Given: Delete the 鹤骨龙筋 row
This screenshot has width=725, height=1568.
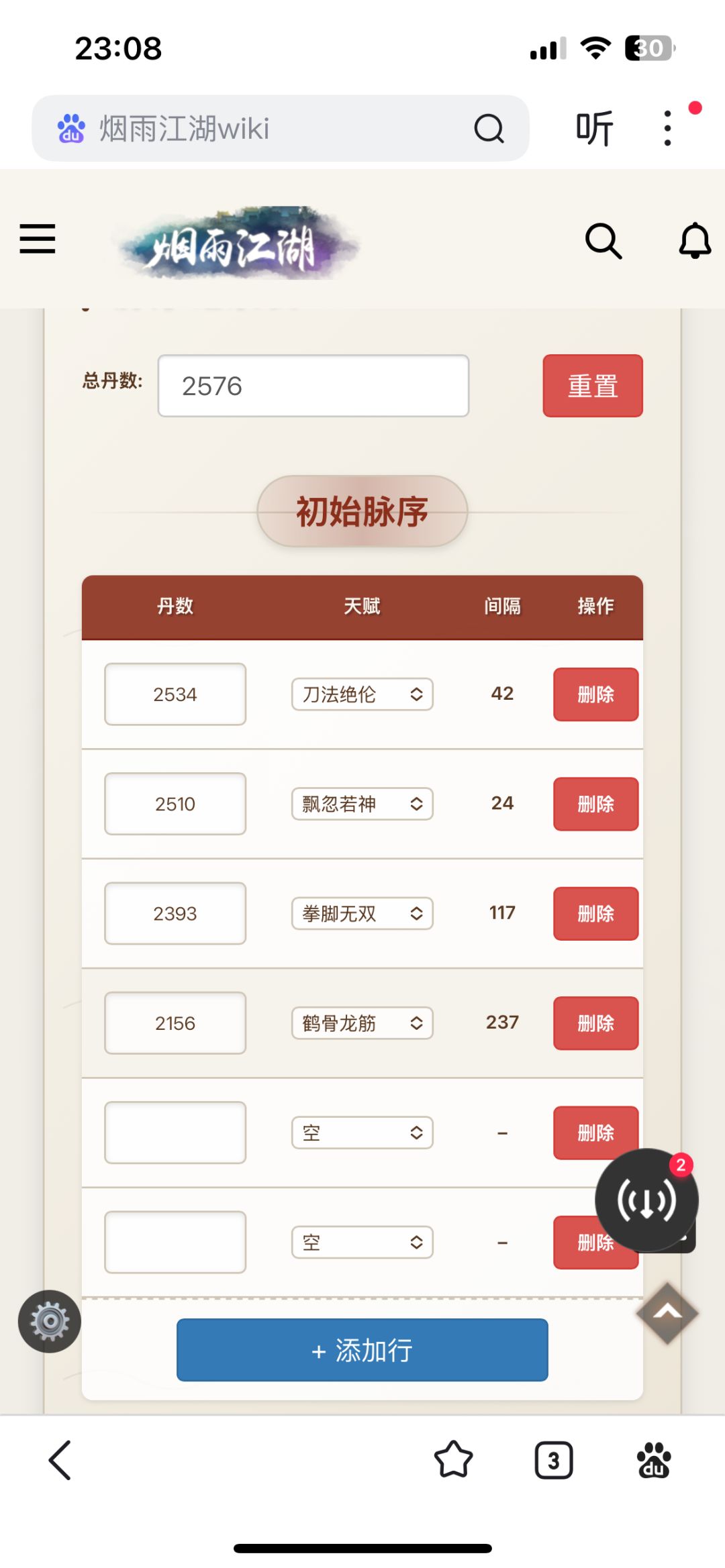Looking at the screenshot, I should pos(595,1023).
